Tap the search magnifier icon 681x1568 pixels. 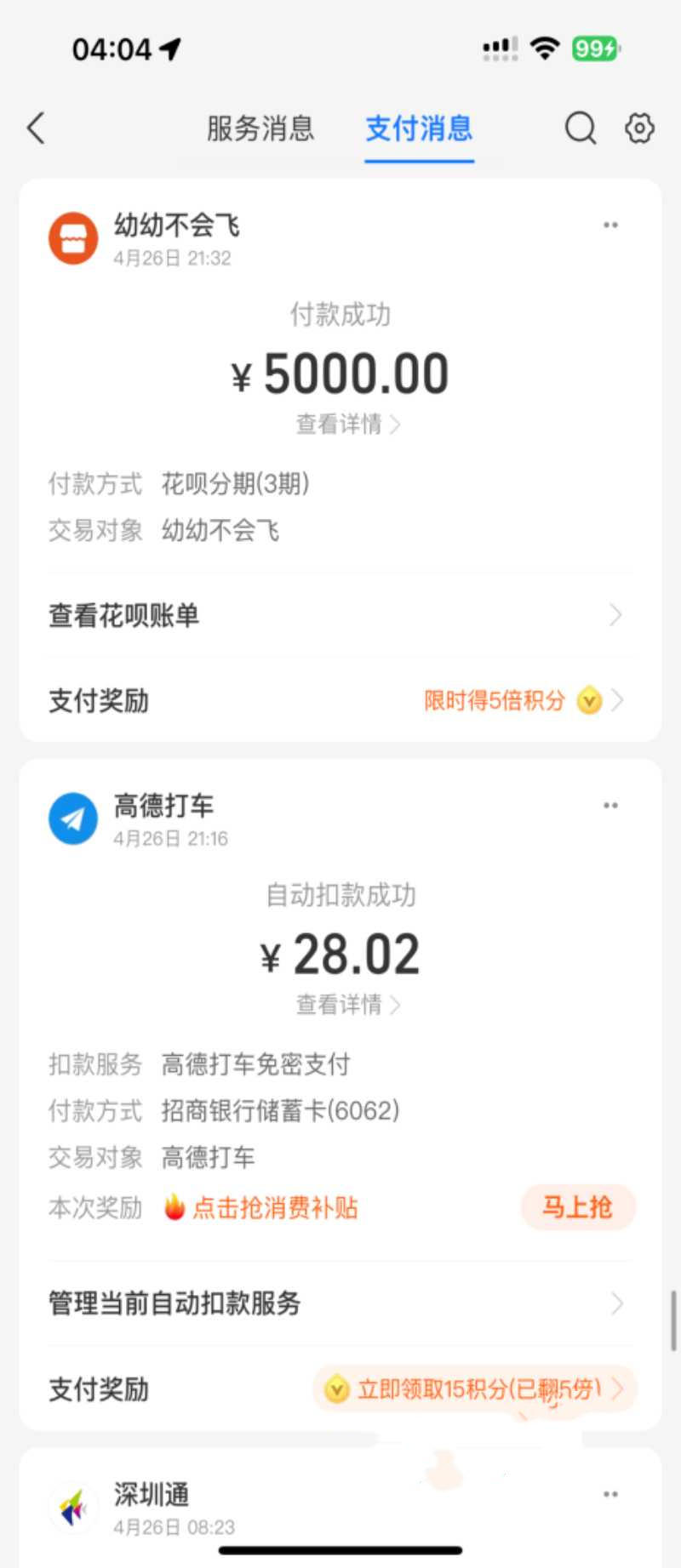[x=580, y=128]
